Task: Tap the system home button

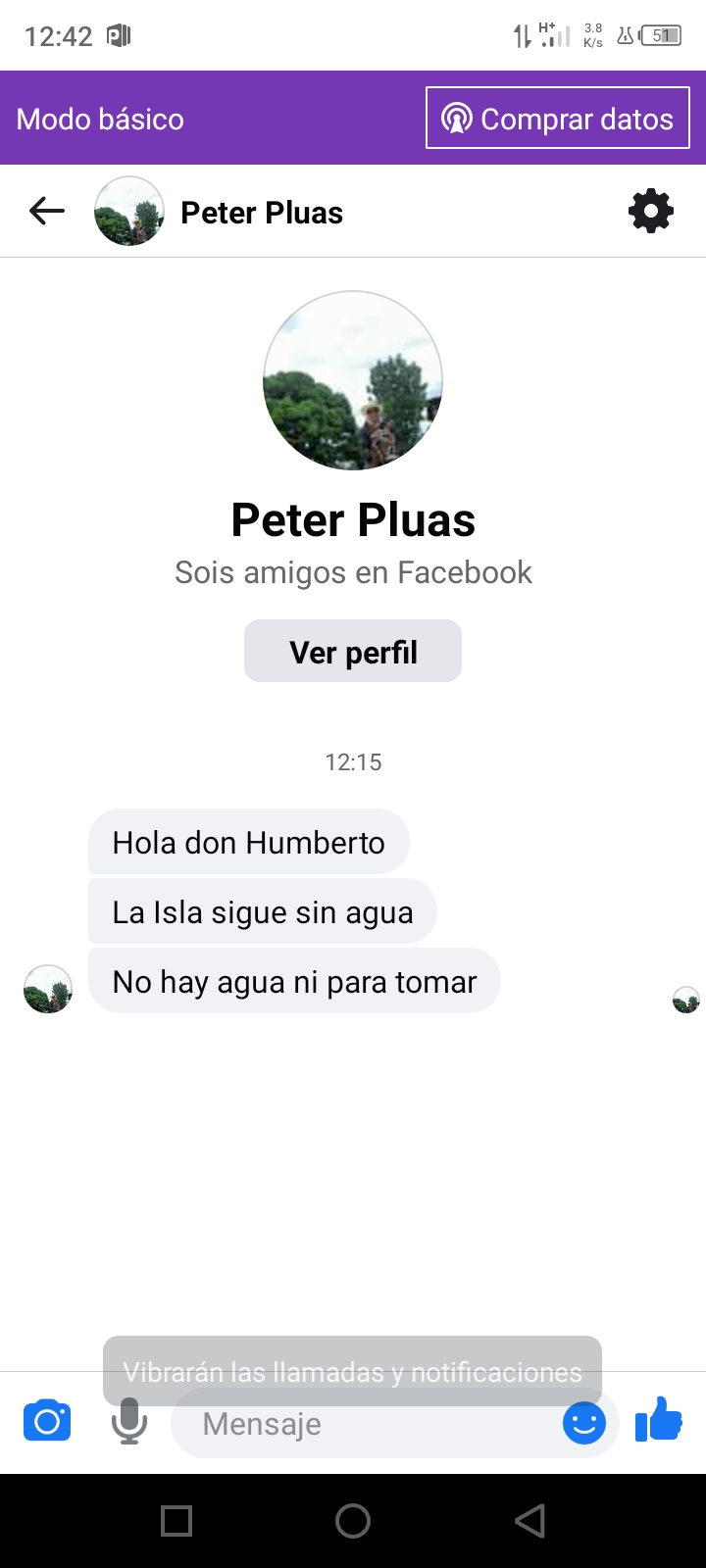Action: (x=353, y=1521)
